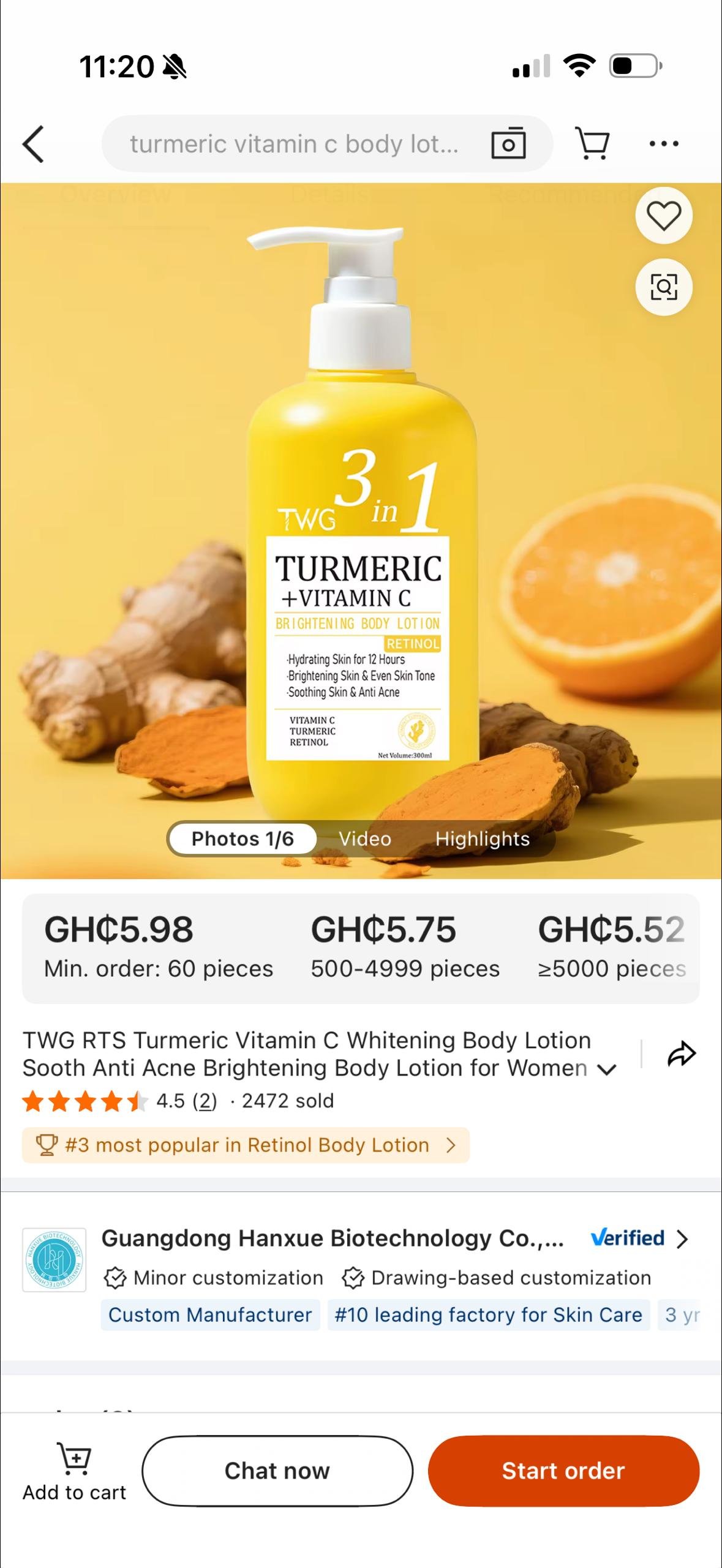Select the Photos 1/6 segment
The height and width of the screenshot is (1568, 722).
pos(243,839)
